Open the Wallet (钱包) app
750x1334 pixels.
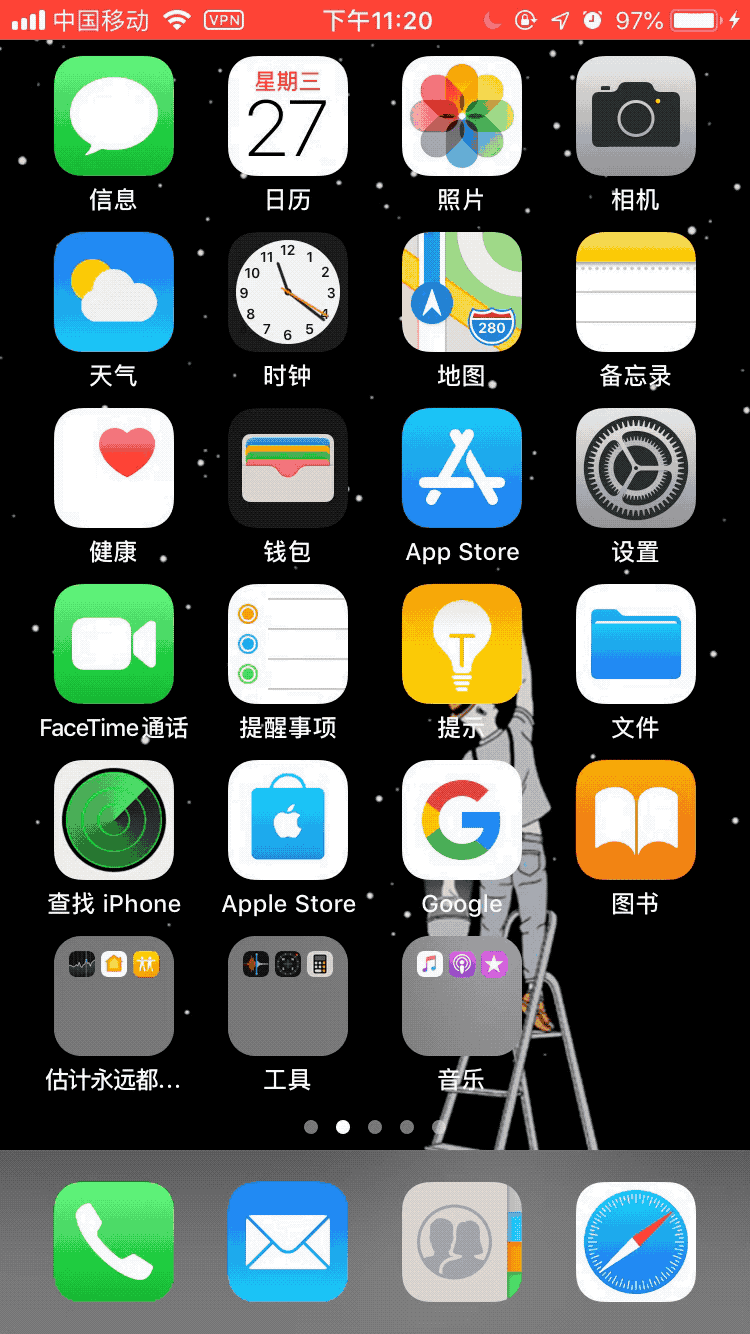click(x=287, y=467)
